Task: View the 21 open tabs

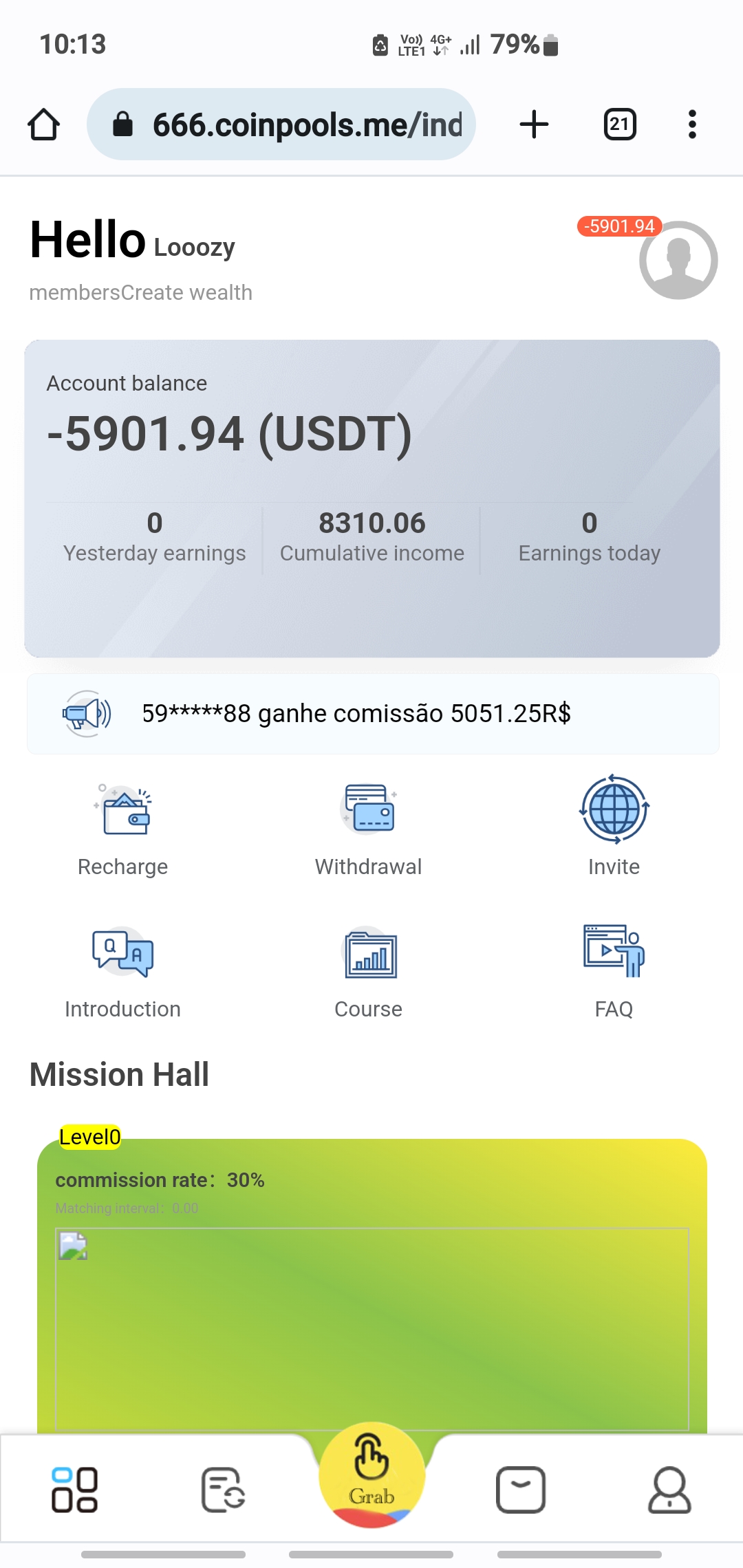Action: click(619, 124)
